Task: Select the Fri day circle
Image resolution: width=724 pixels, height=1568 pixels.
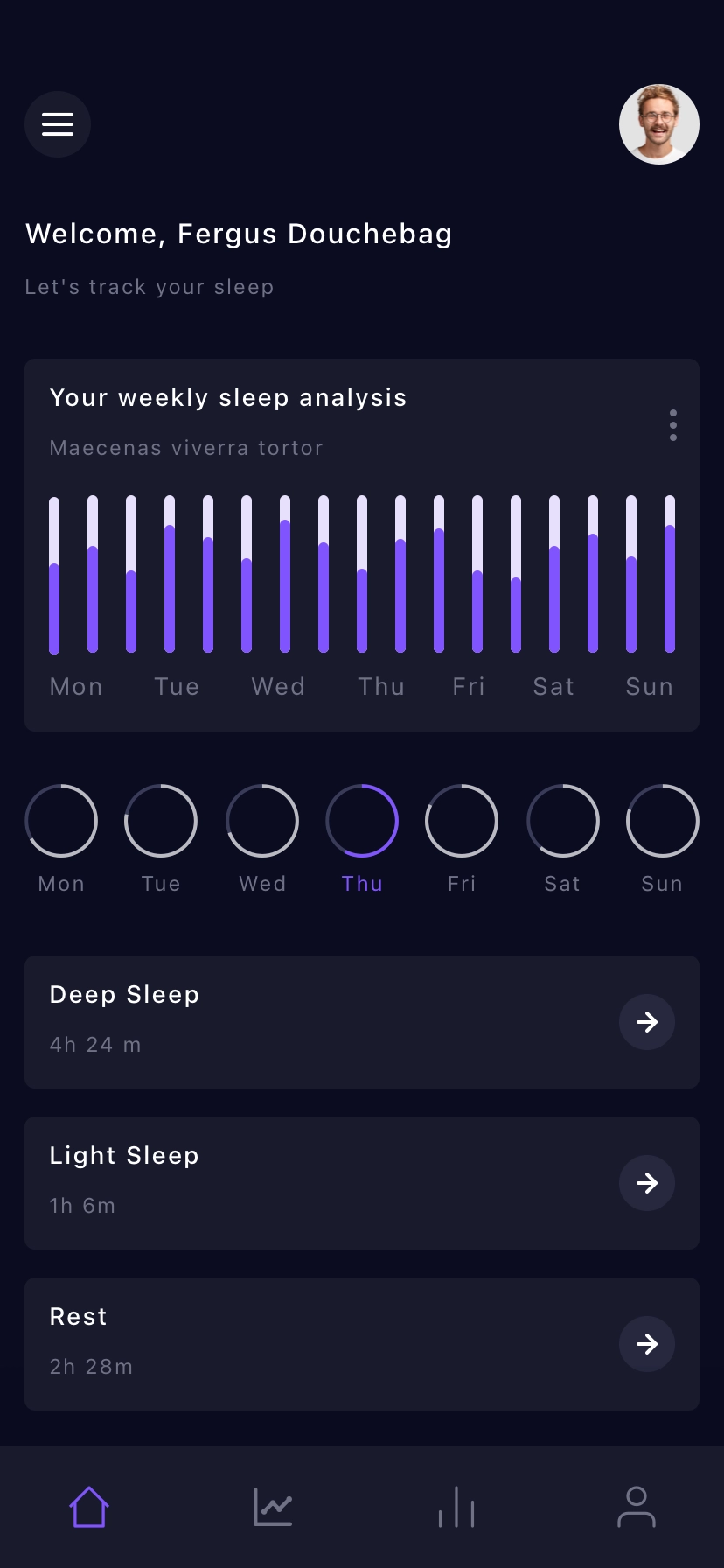Action: pos(462,821)
